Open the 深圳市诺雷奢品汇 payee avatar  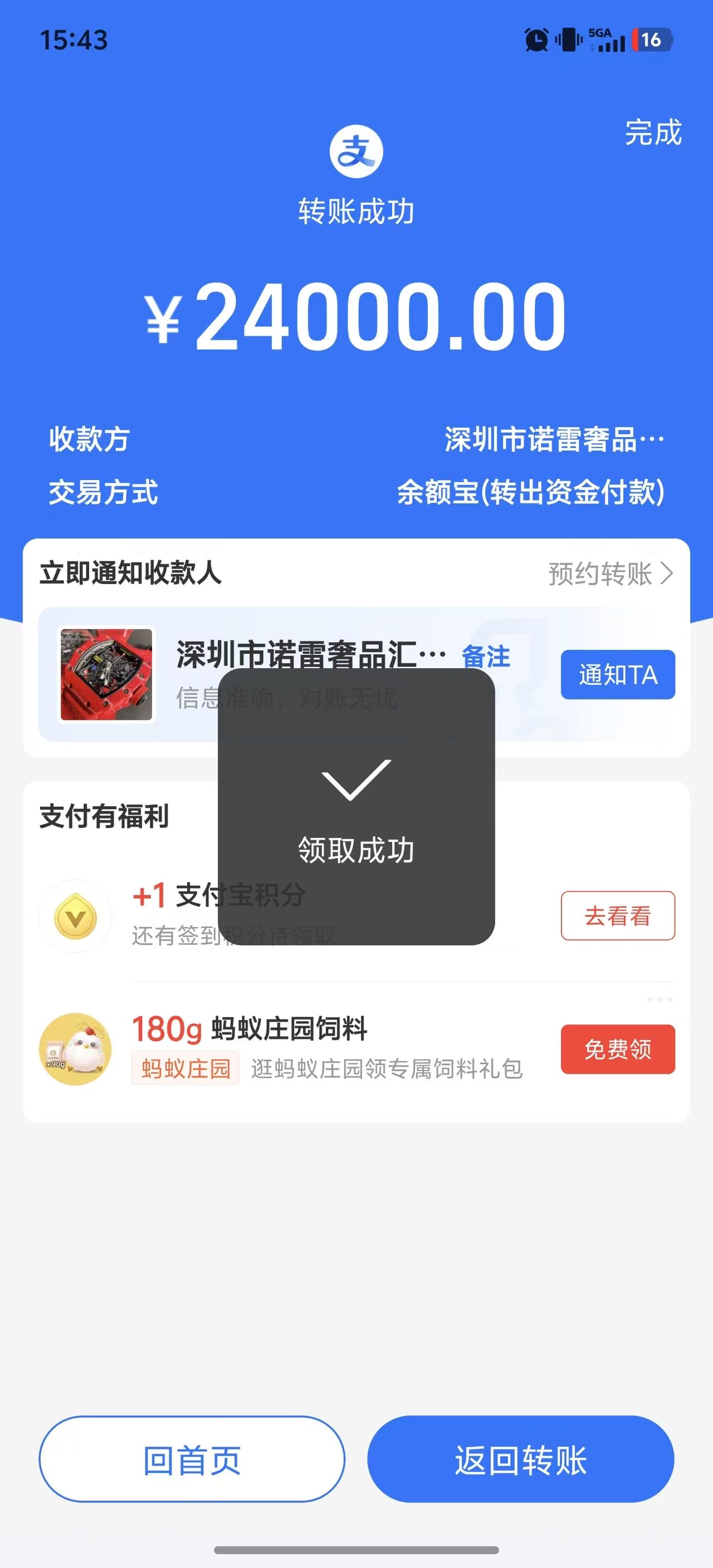click(106, 674)
